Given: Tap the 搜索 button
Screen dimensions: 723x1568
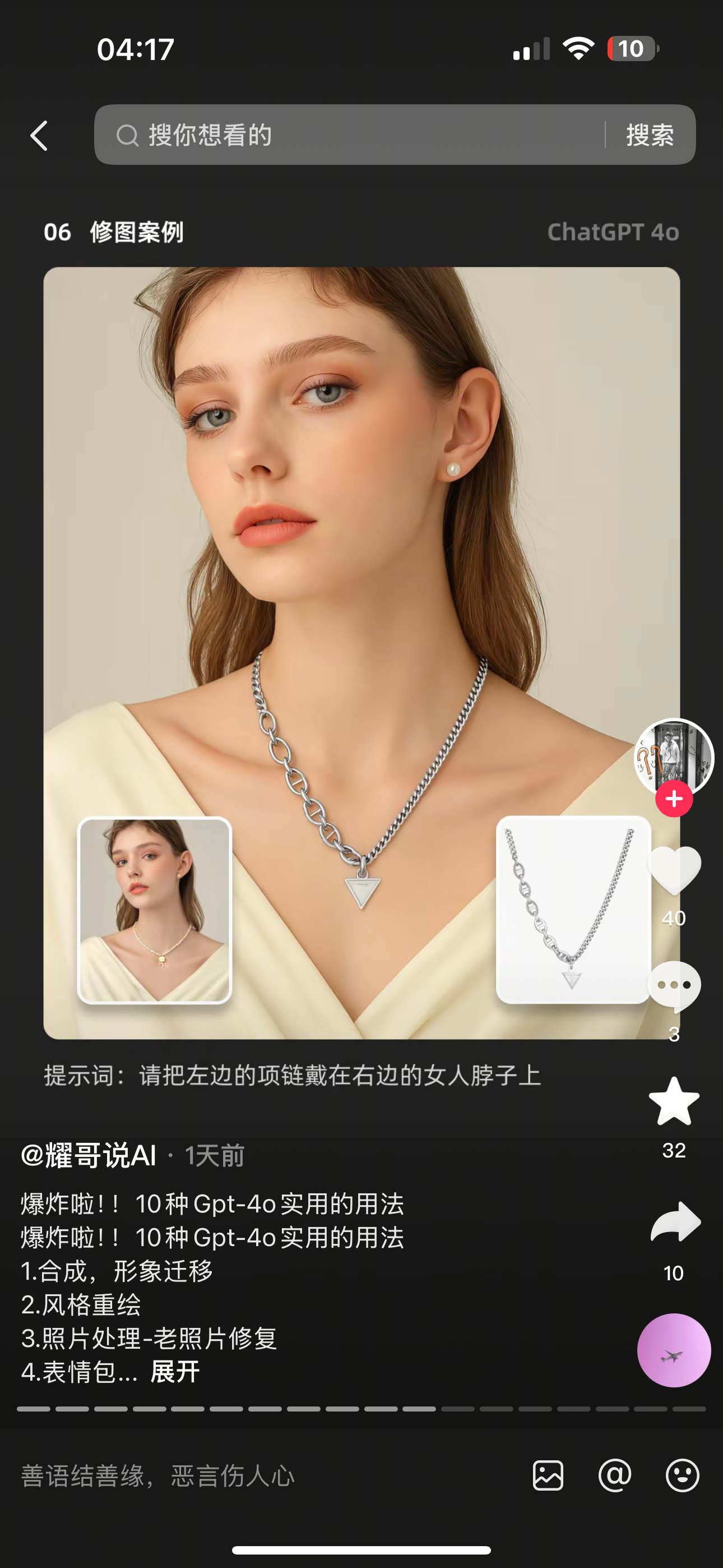Looking at the screenshot, I should point(650,135).
